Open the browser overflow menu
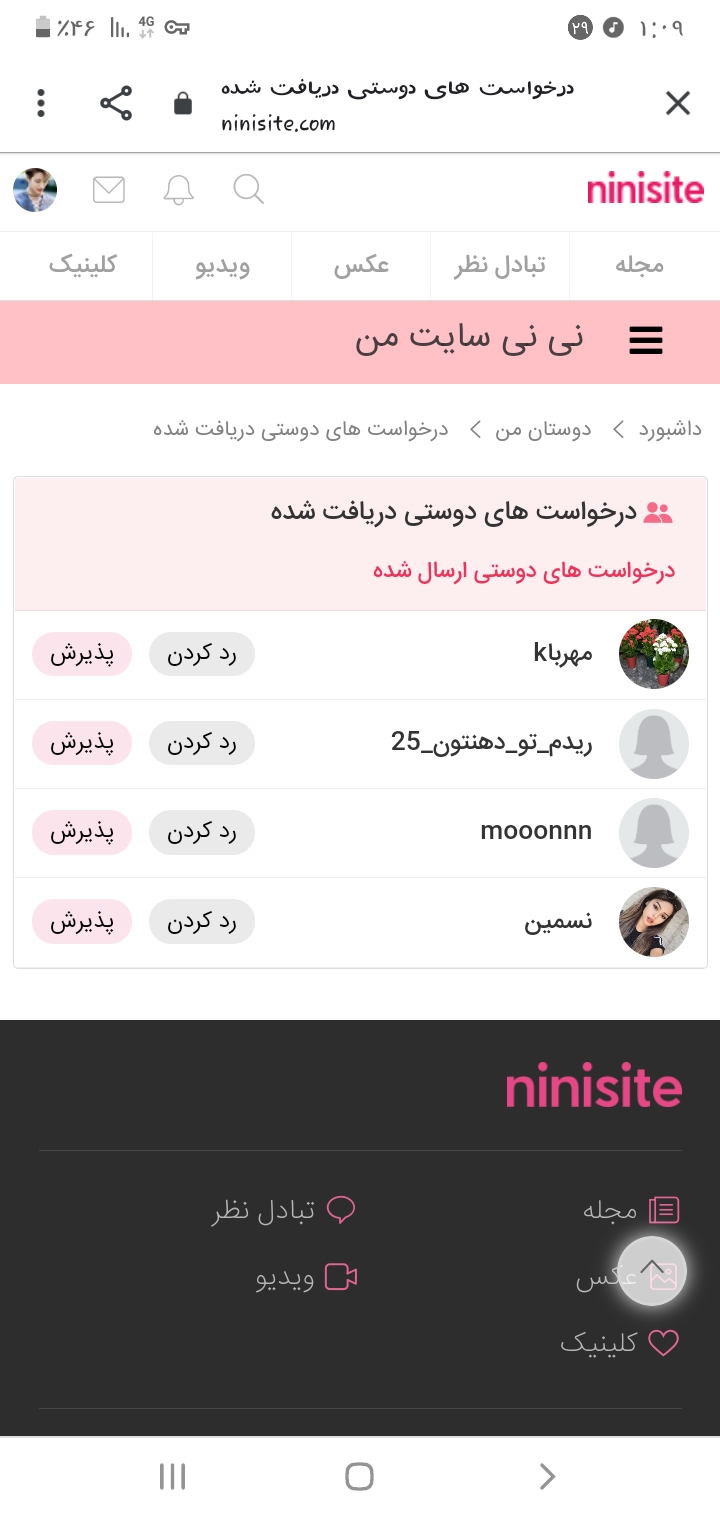This screenshot has height=1520, width=720. [x=41, y=103]
